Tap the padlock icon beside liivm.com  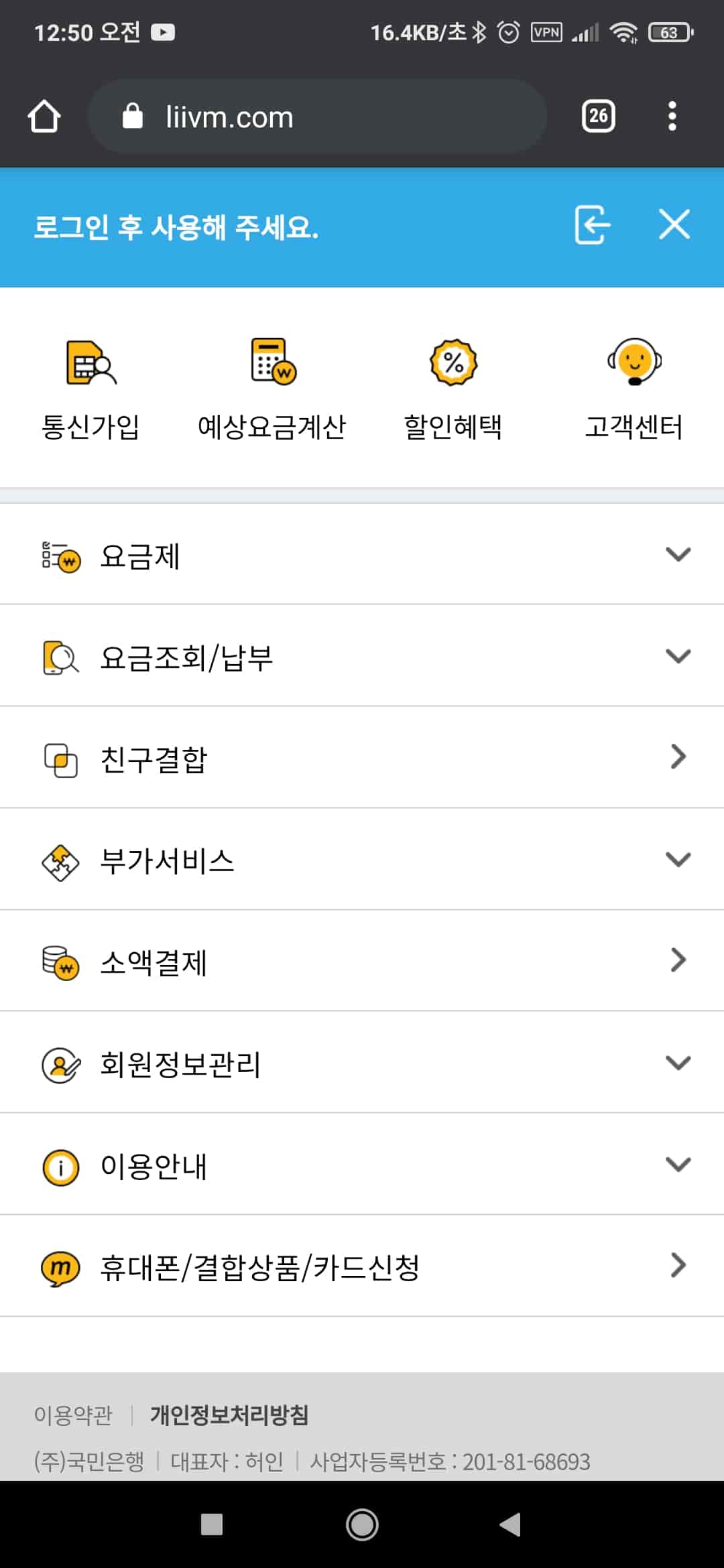pyautogui.click(x=133, y=115)
